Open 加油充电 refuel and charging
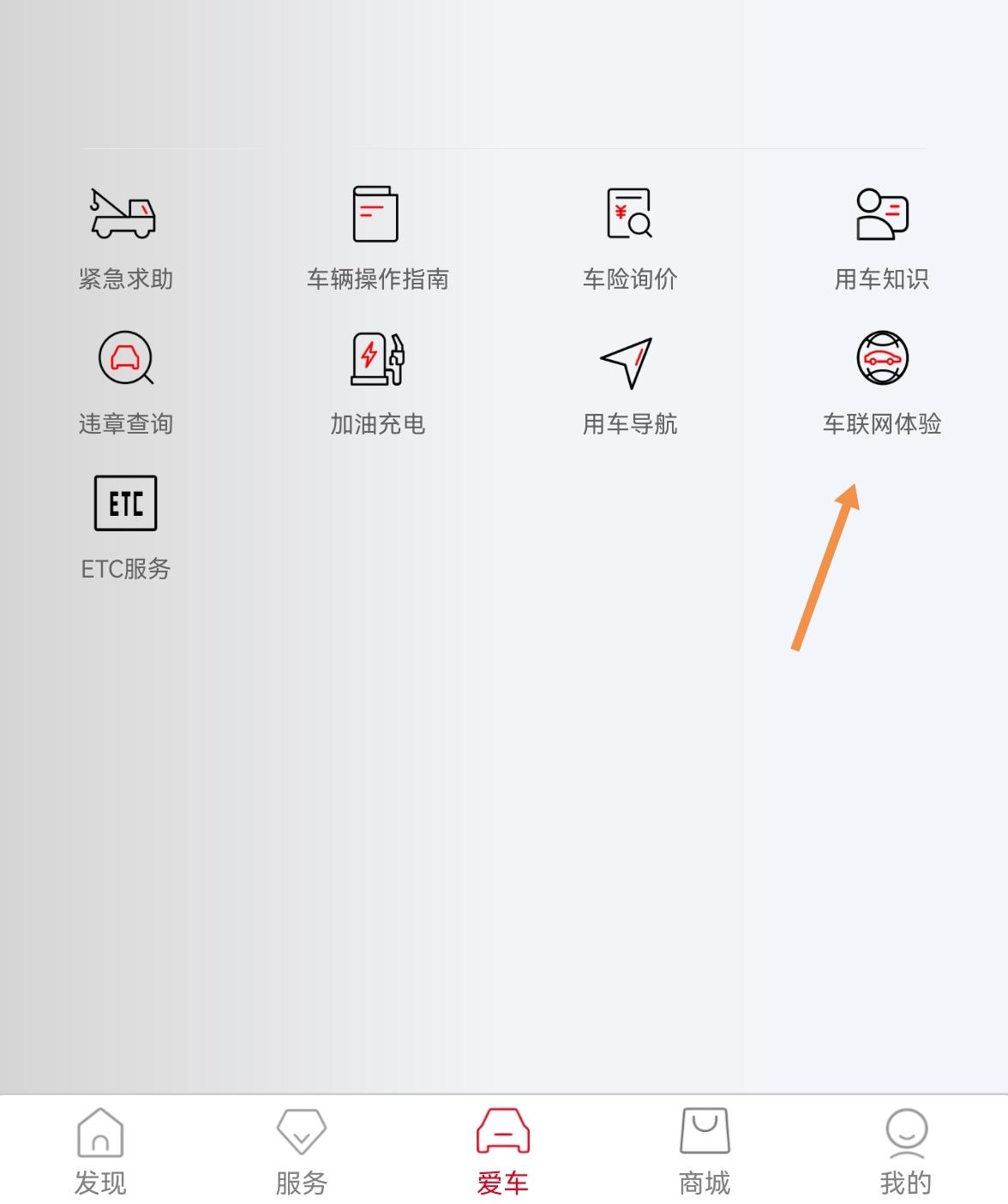Screen dimensions: 1008x1204 click(377, 381)
